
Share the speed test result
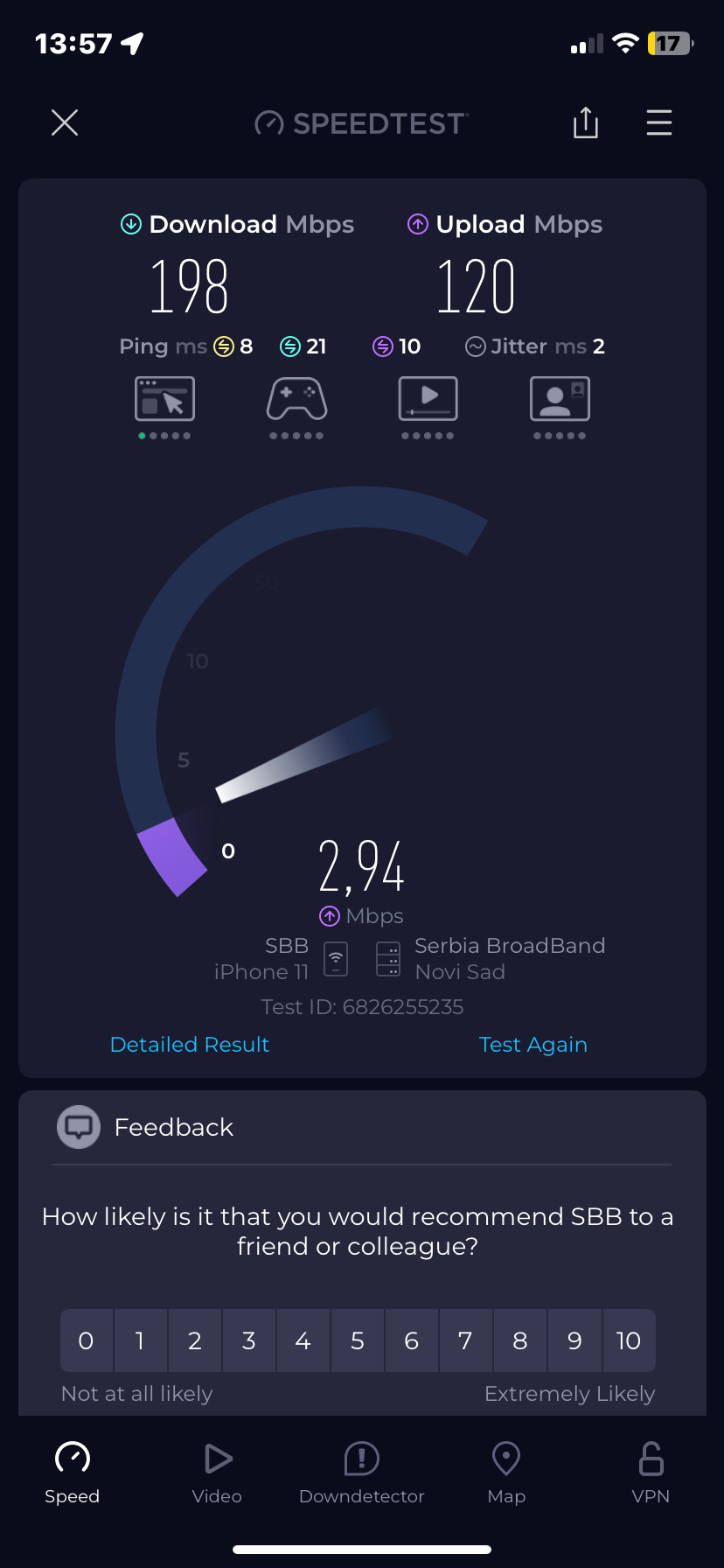(586, 123)
